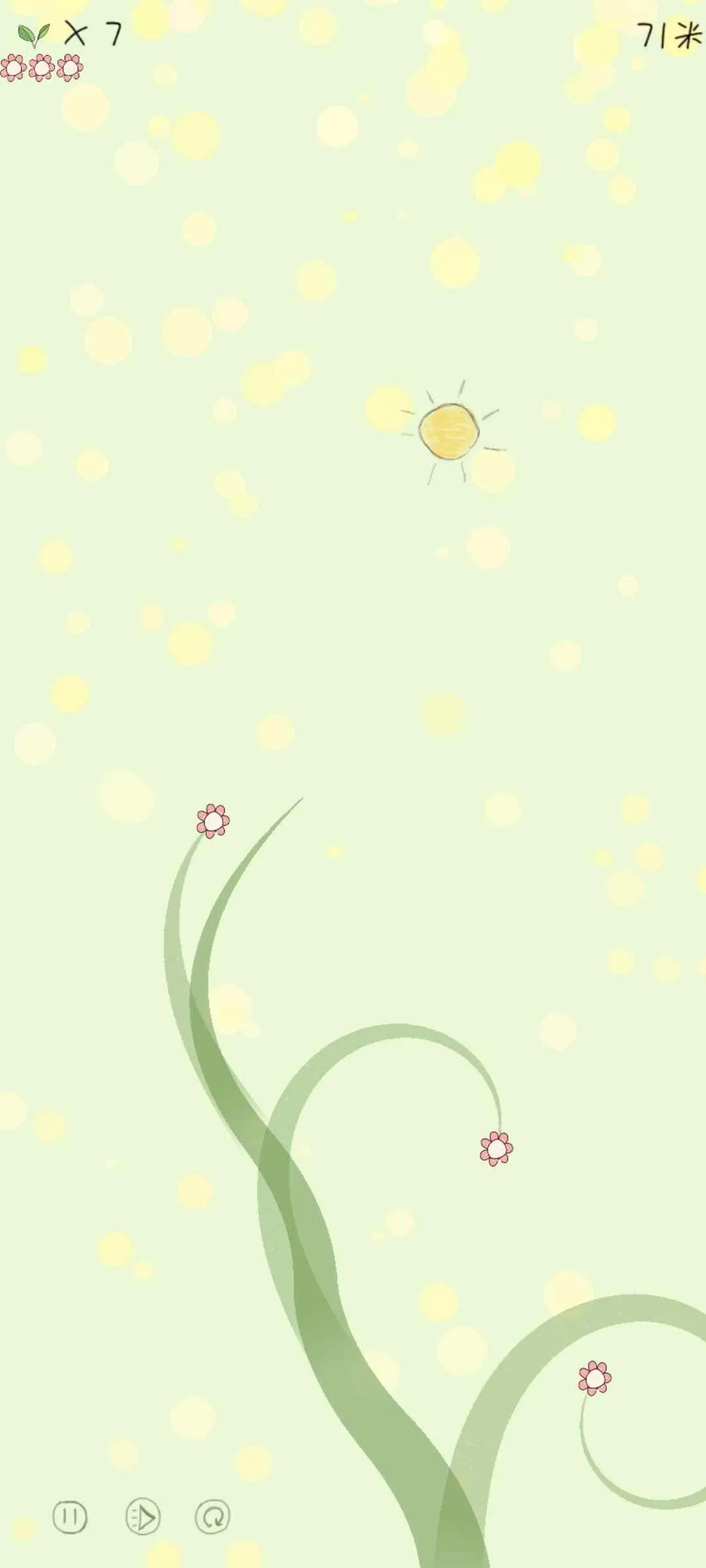Viewport: 706px width, 1568px height.
Task: Tap the fast-forward icon at the bottom
Action: click(144, 1514)
